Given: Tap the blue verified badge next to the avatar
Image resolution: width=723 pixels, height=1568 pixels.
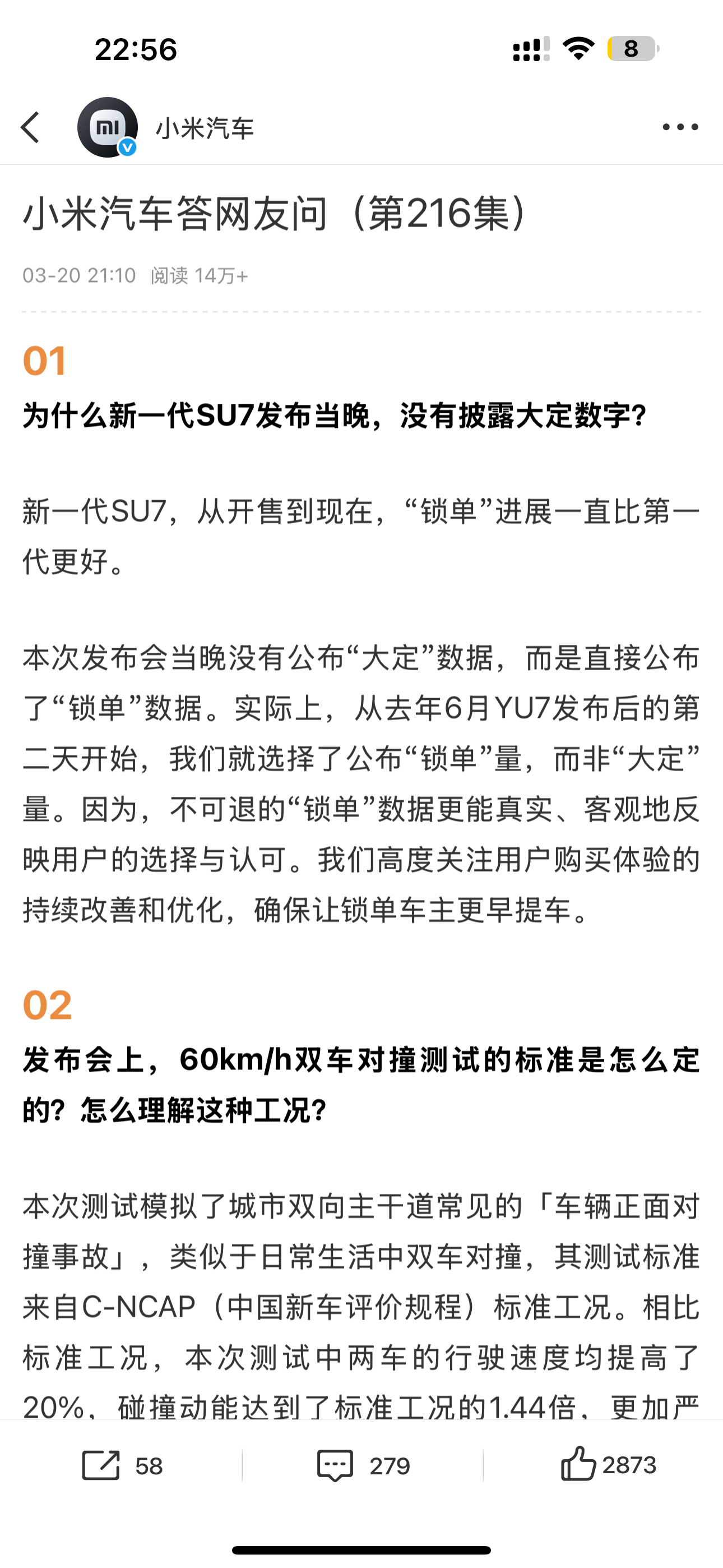Looking at the screenshot, I should click(x=126, y=147).
